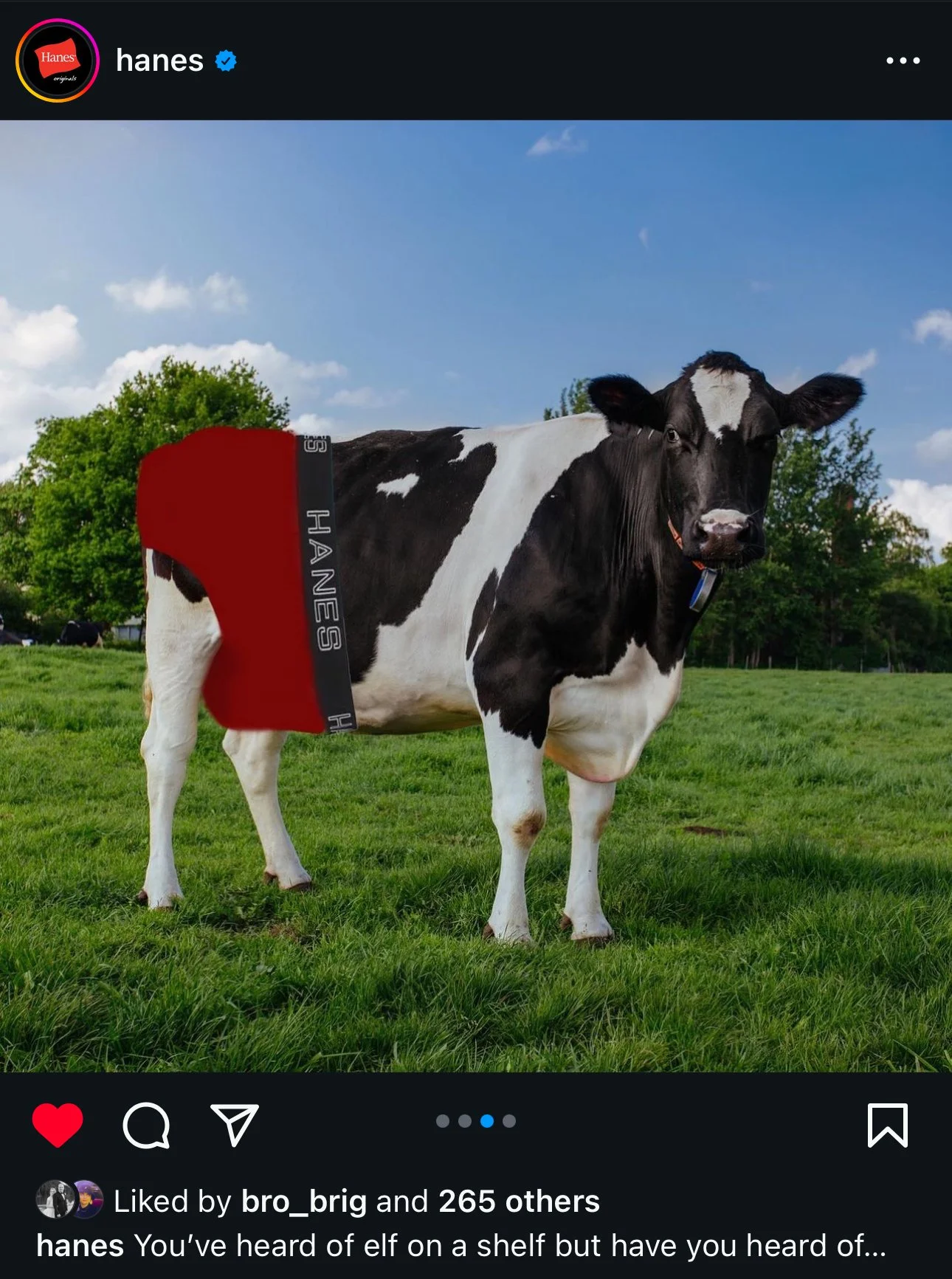Open the hanes profile picture story
Viewport: 952px width, 1279px height.
58,61
